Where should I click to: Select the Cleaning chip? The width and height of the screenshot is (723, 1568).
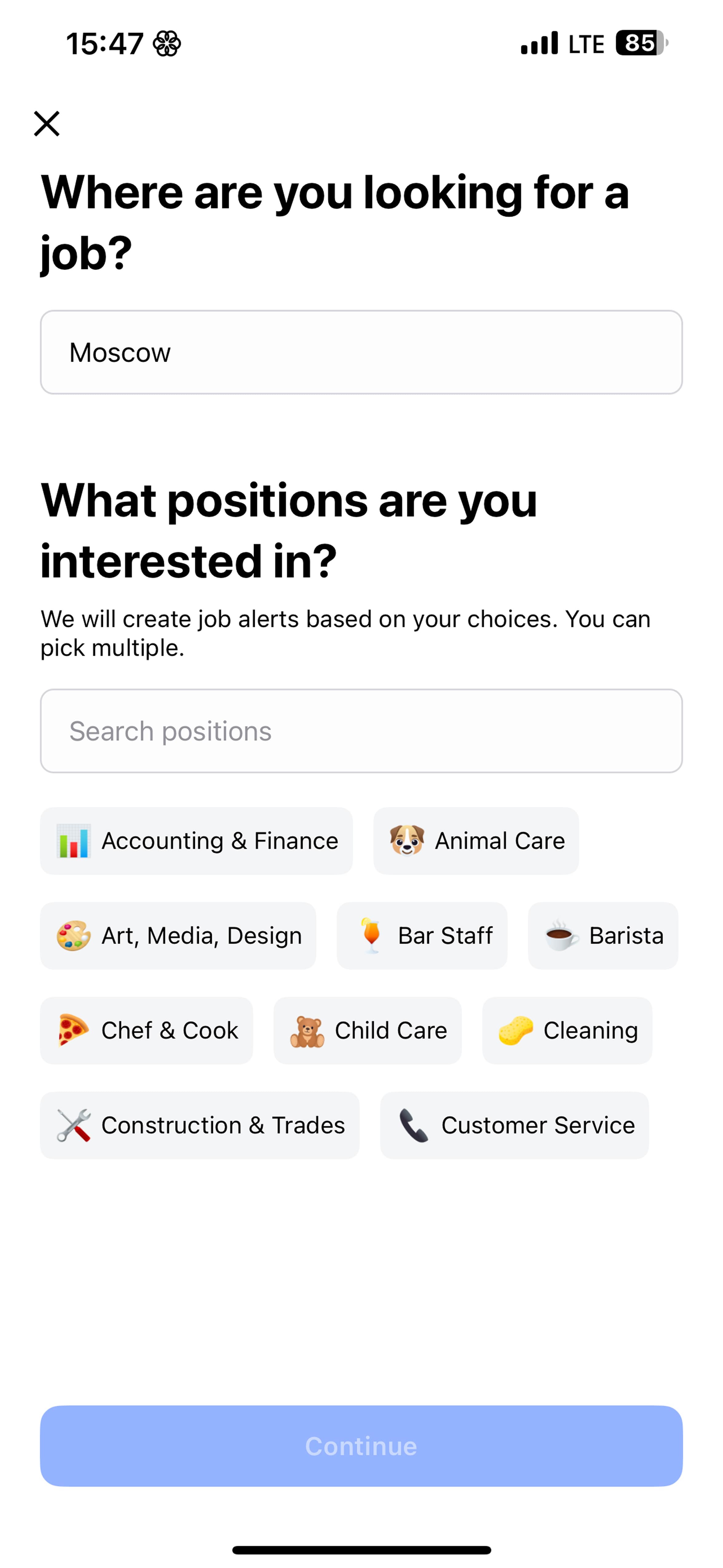pyautogui.click(x=567, y=1031)
